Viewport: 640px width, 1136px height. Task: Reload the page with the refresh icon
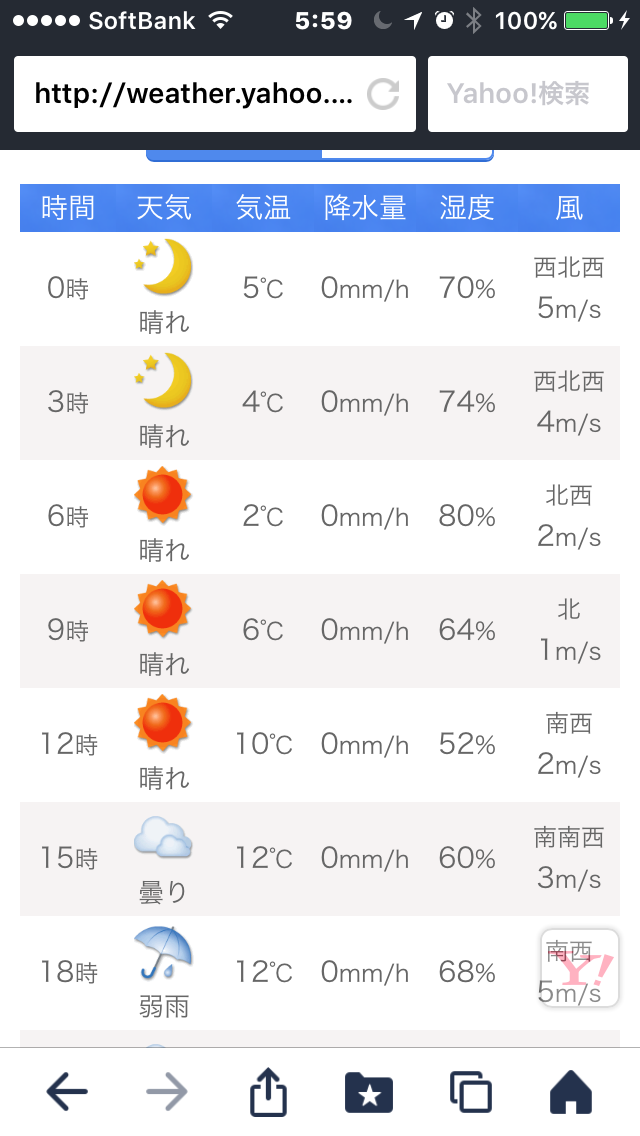(x=383, y=94)
